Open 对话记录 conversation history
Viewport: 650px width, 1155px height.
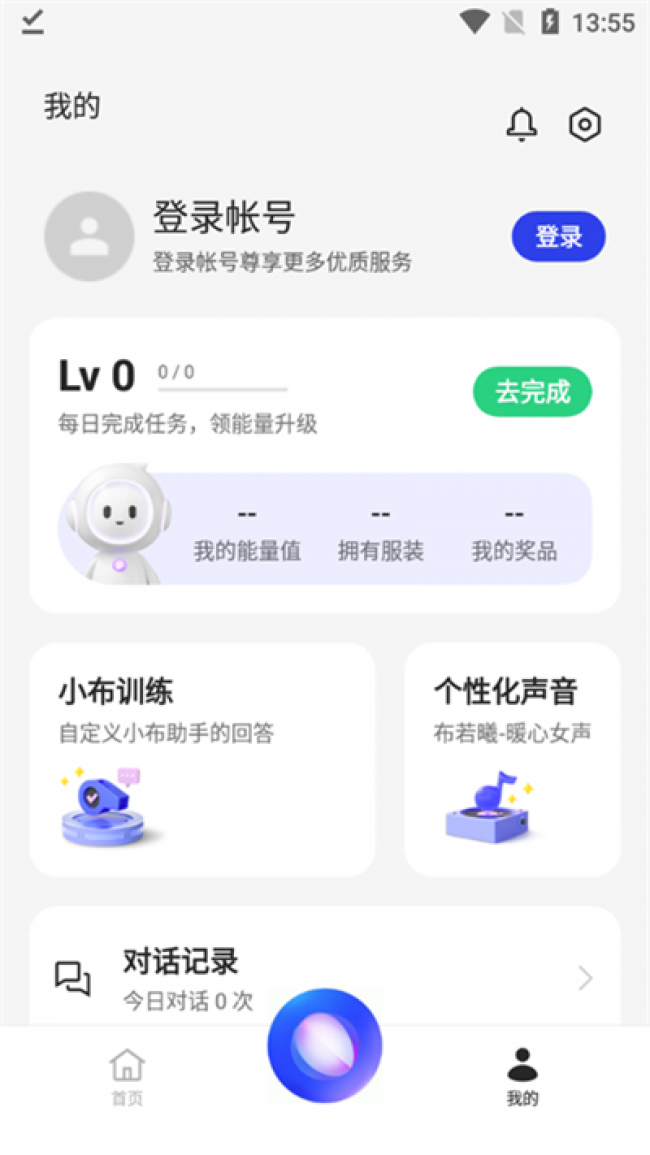(x=324, y=975)
